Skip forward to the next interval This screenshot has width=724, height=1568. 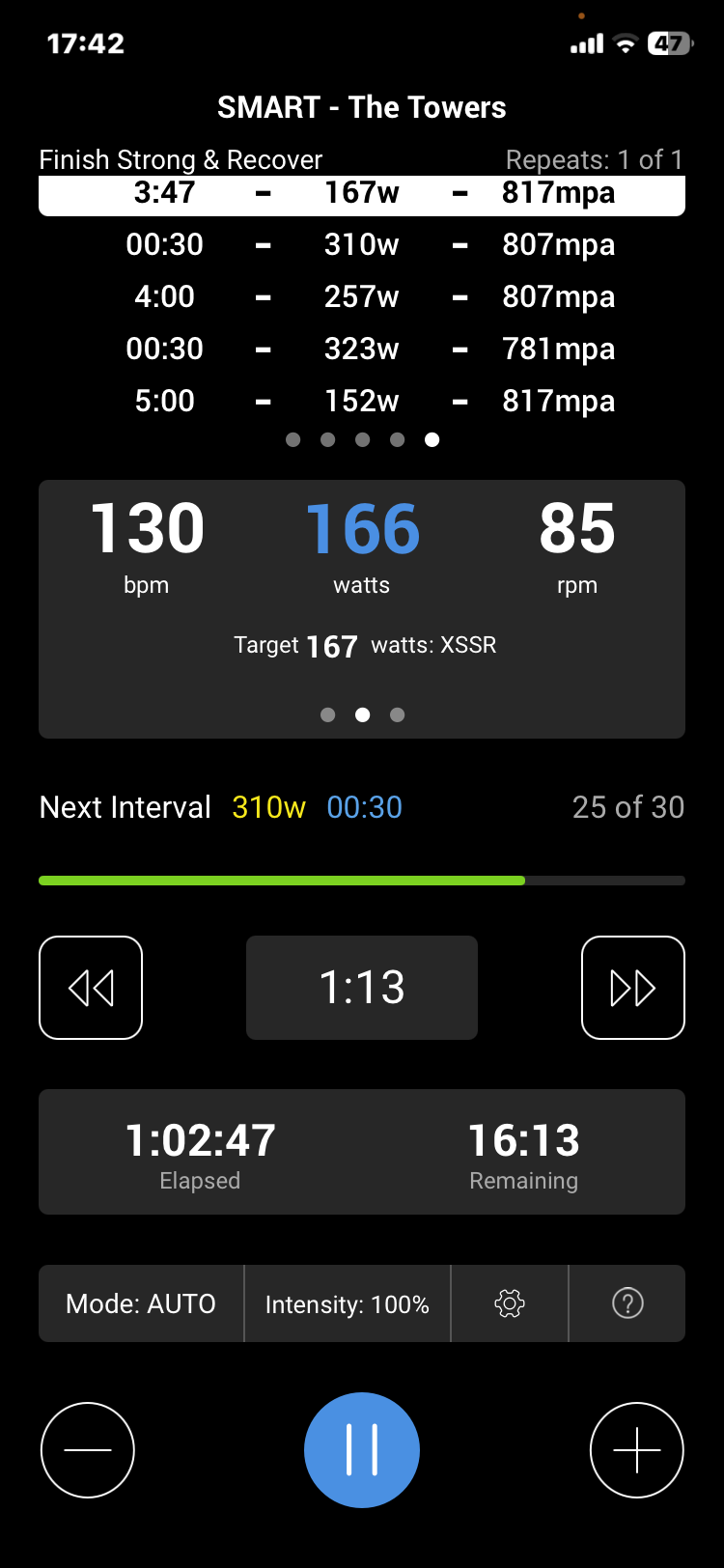coord(633,988)
